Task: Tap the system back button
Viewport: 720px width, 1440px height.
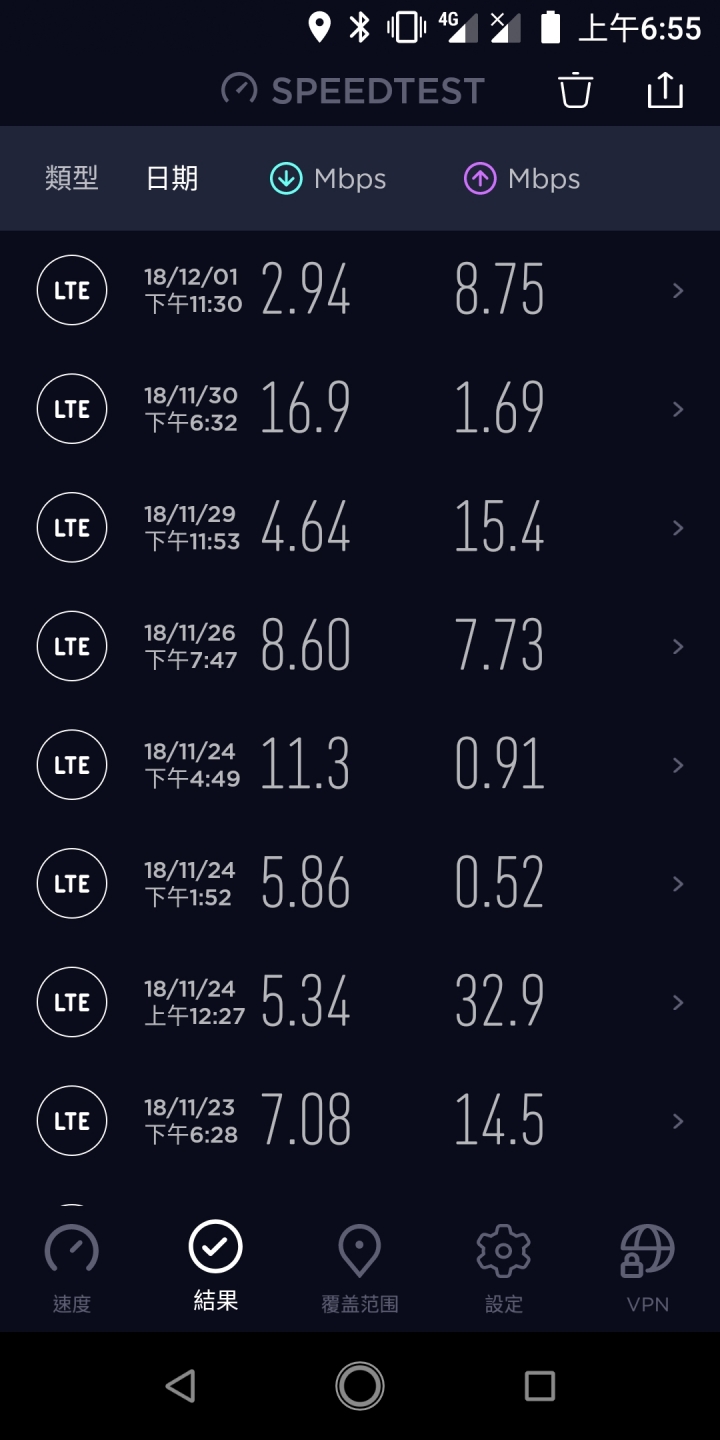Action: (180, 1386)
